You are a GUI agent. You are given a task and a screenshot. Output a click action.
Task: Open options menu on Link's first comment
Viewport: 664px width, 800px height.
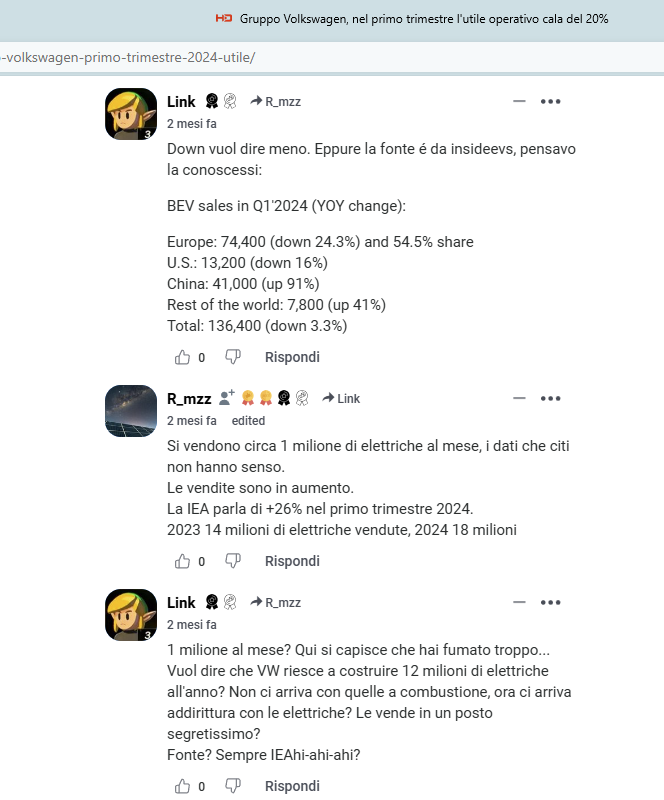pyautogui.click(x=550, y=102)
